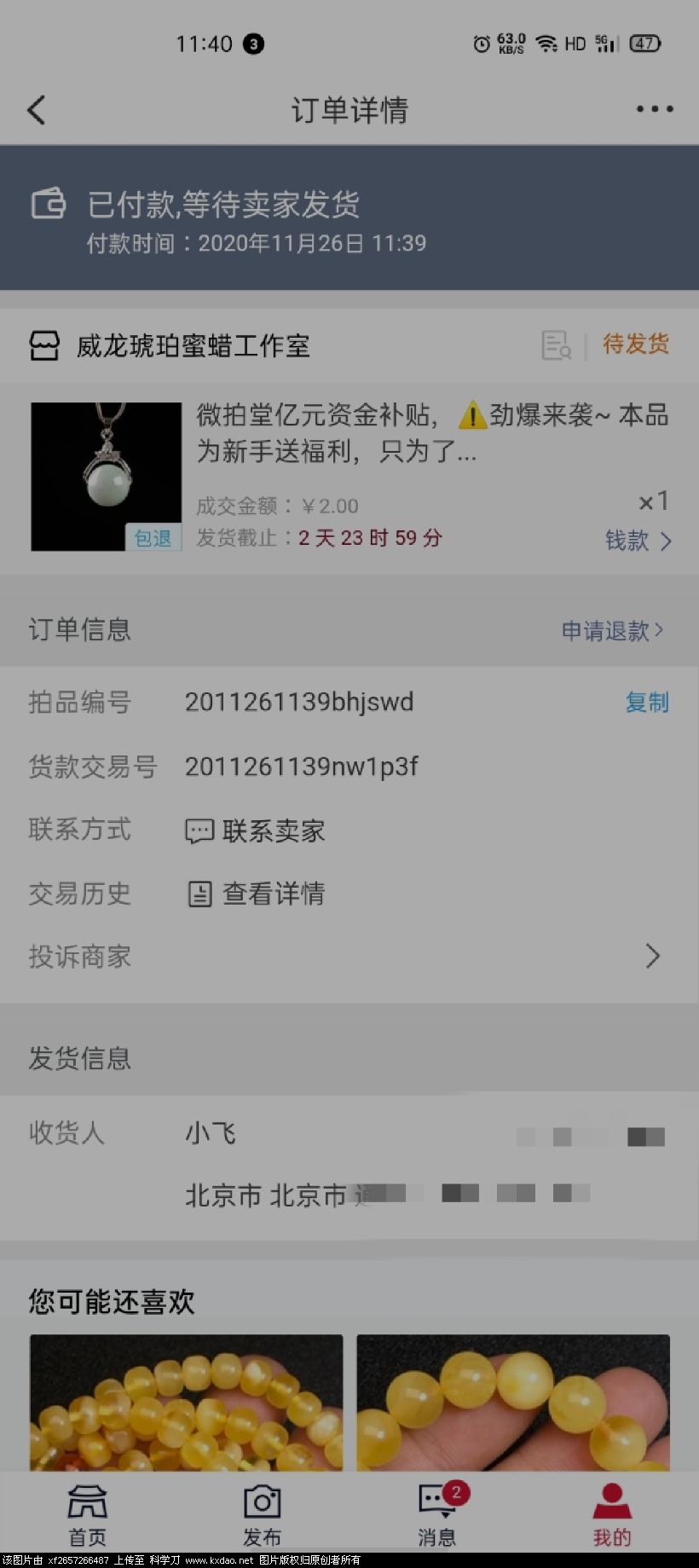Contact the seller via 联系卖家
This screenshot has height=1568, width=699.
pyautogui.click(x=256, y=831)
